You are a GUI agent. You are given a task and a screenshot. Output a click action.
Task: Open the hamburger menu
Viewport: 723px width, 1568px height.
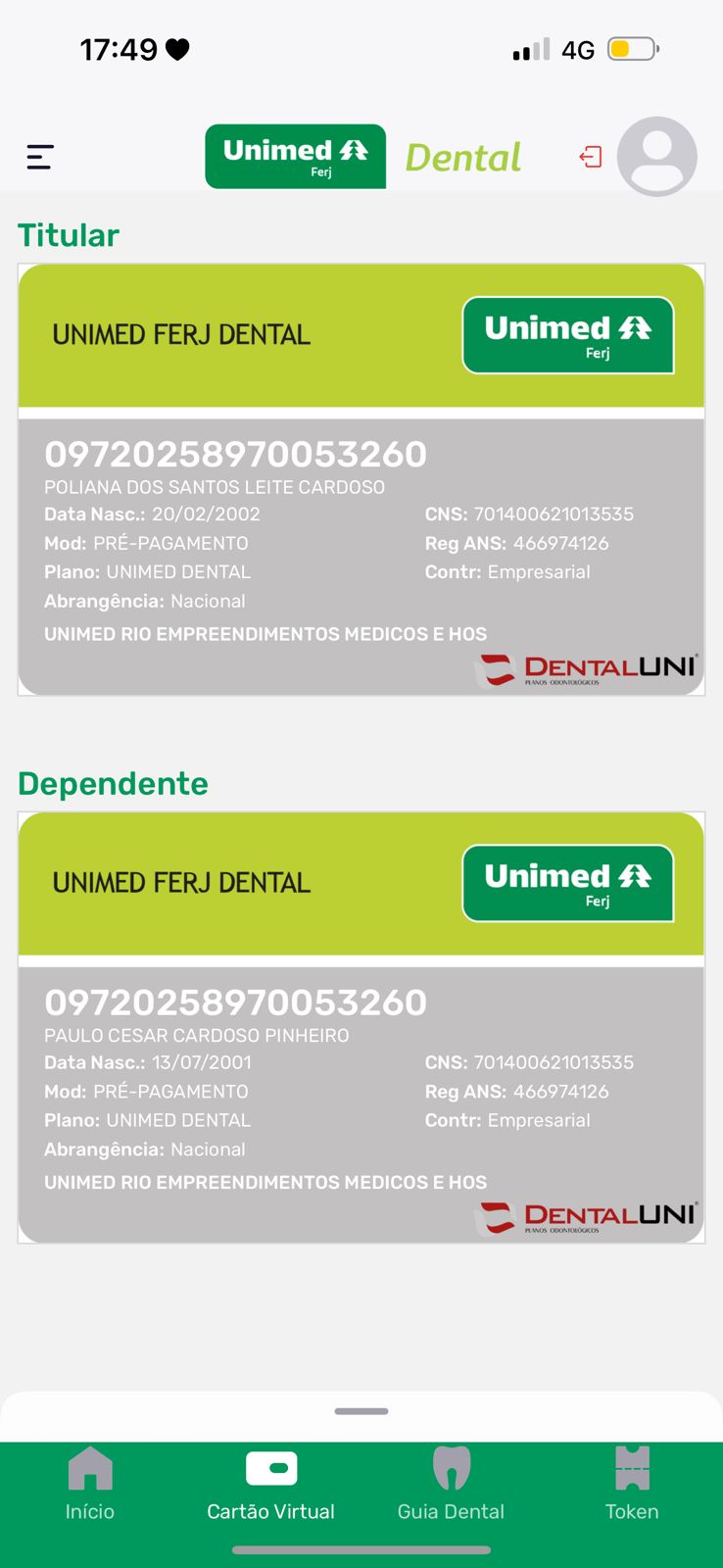click(x=40, y=157)
